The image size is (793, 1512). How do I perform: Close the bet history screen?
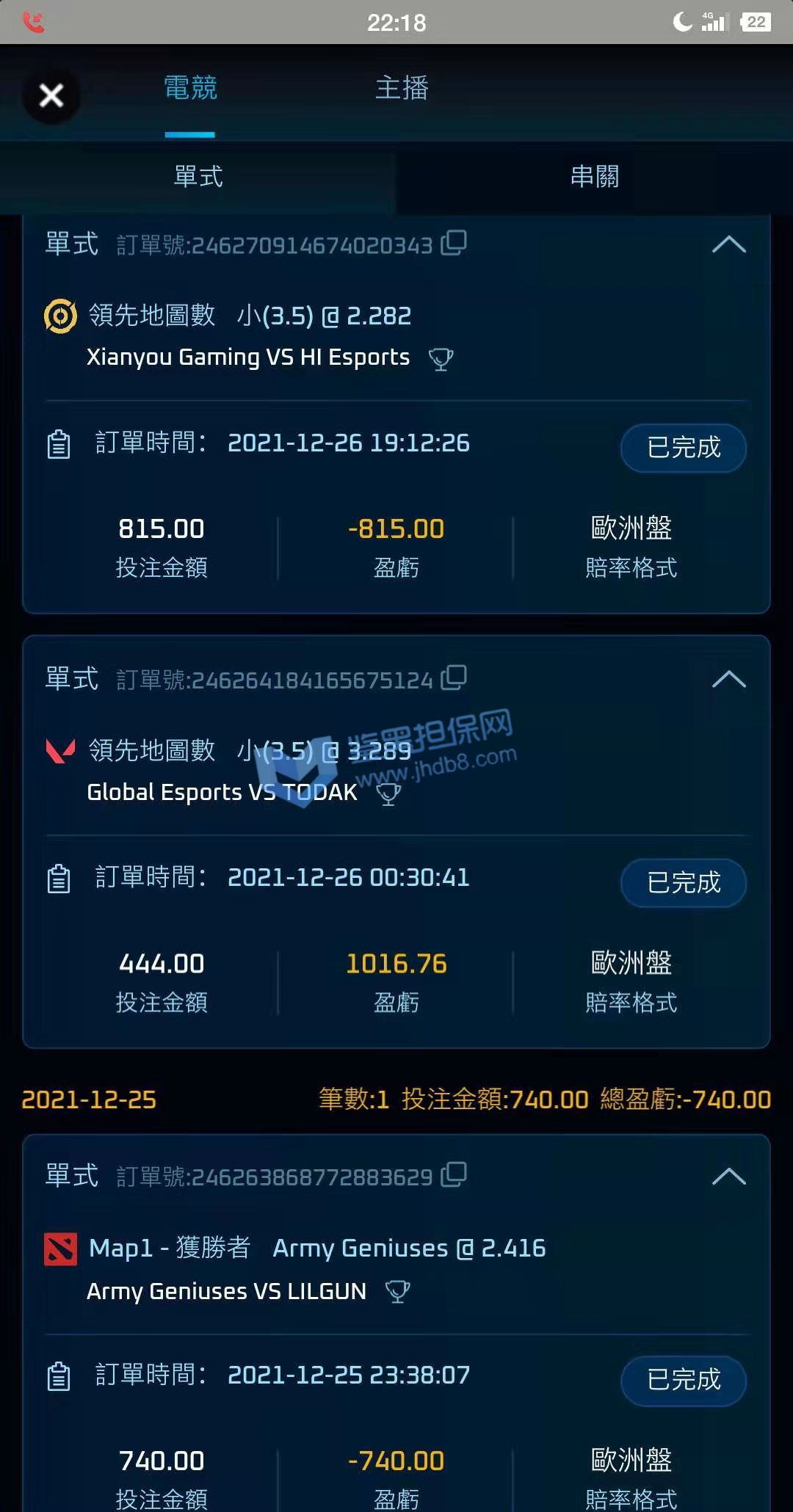pyautogui.click(x=51, y=95)
